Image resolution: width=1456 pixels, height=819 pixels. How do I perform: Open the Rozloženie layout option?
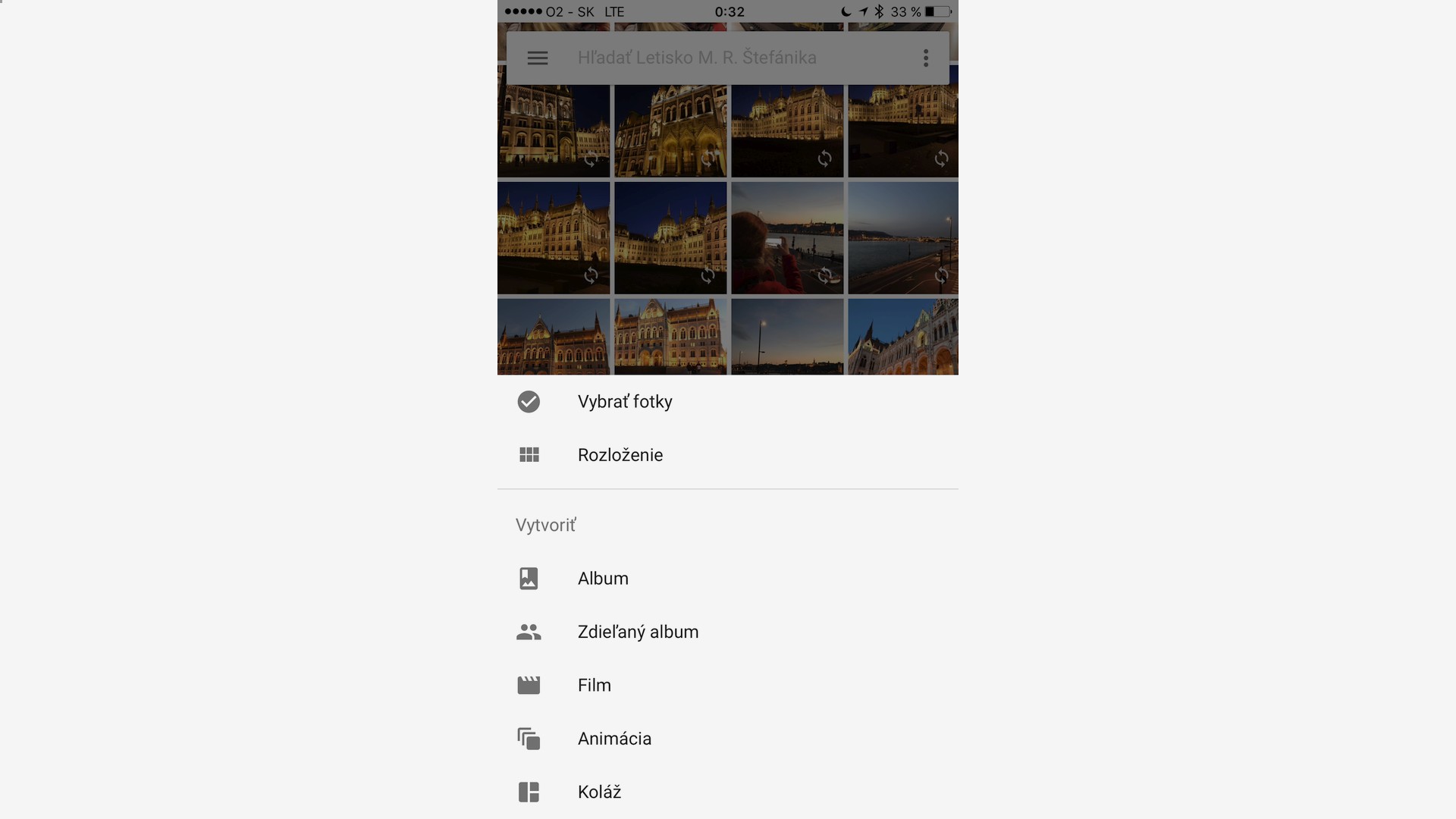tap(620, 455)
